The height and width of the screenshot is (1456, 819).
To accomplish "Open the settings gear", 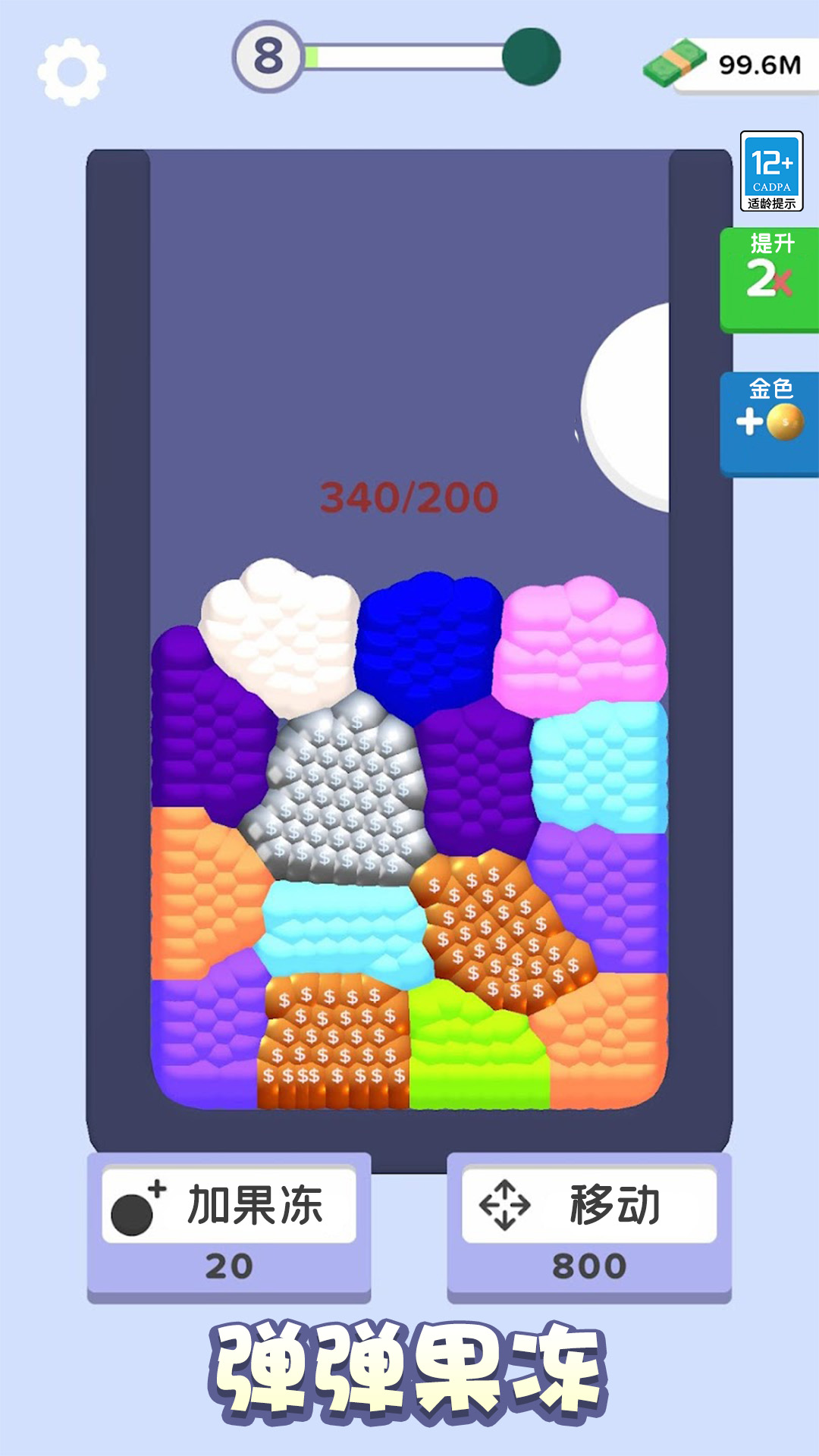I will 72,72.
